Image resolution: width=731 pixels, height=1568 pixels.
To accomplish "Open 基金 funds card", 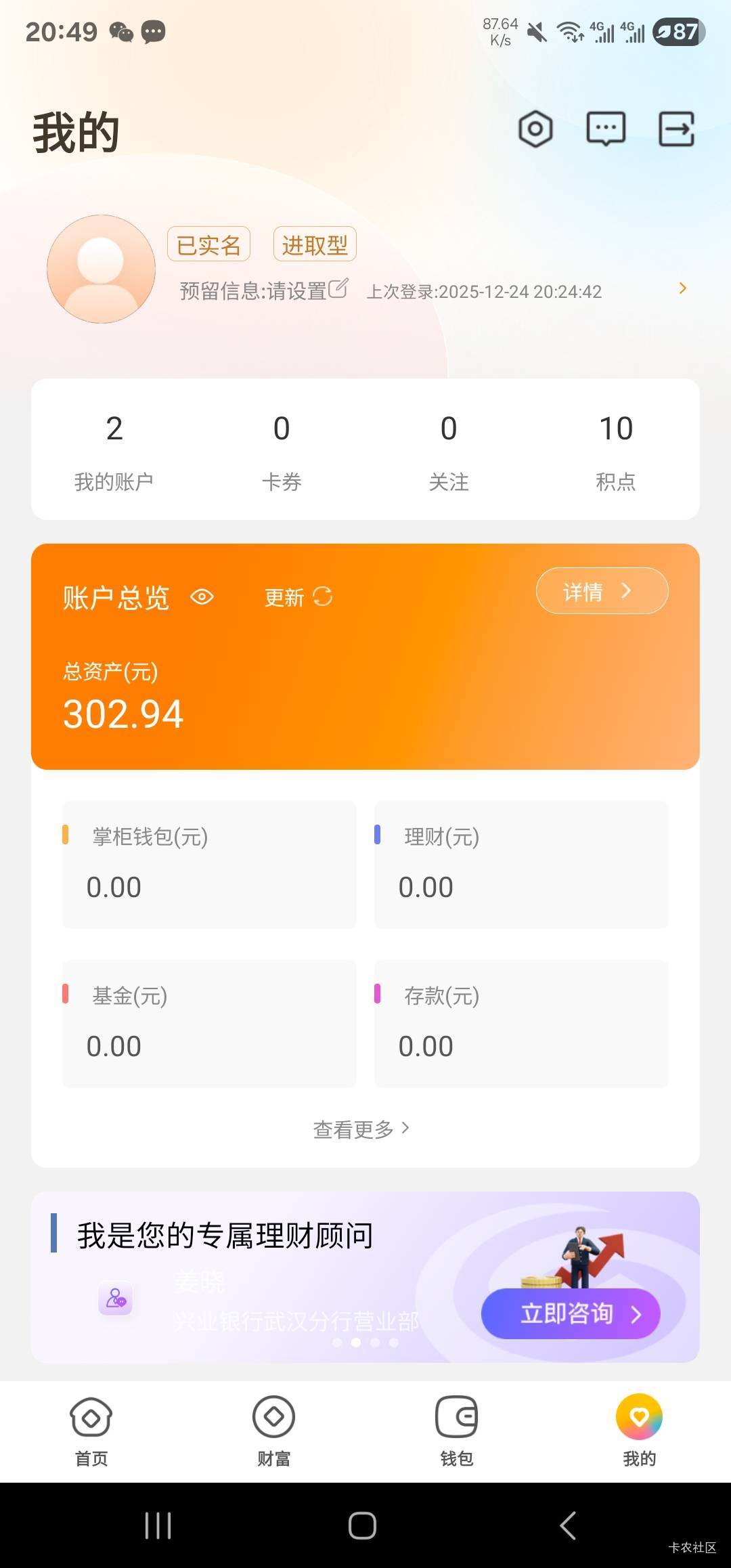I will click(209, 1024).
